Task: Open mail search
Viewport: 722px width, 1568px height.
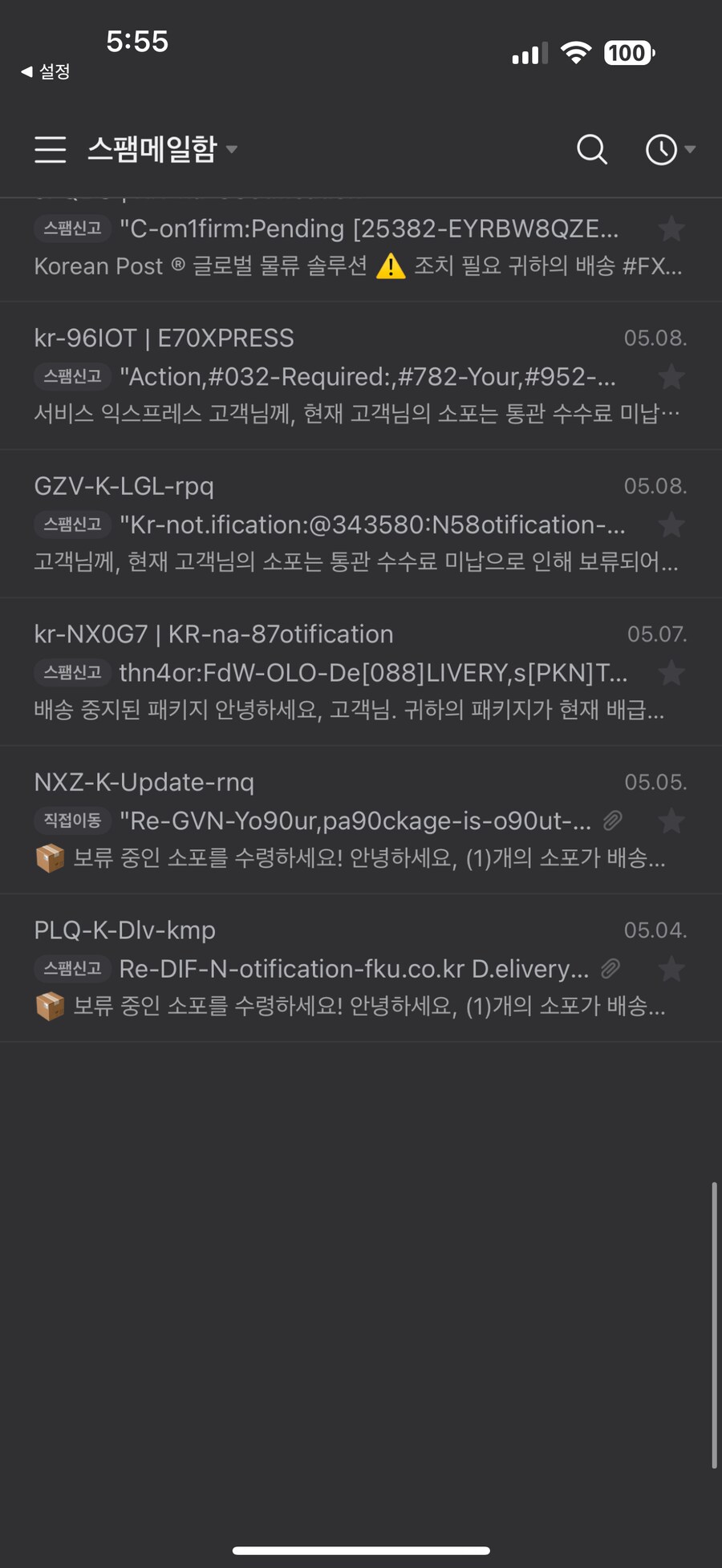Action: [x=592, y=149]
